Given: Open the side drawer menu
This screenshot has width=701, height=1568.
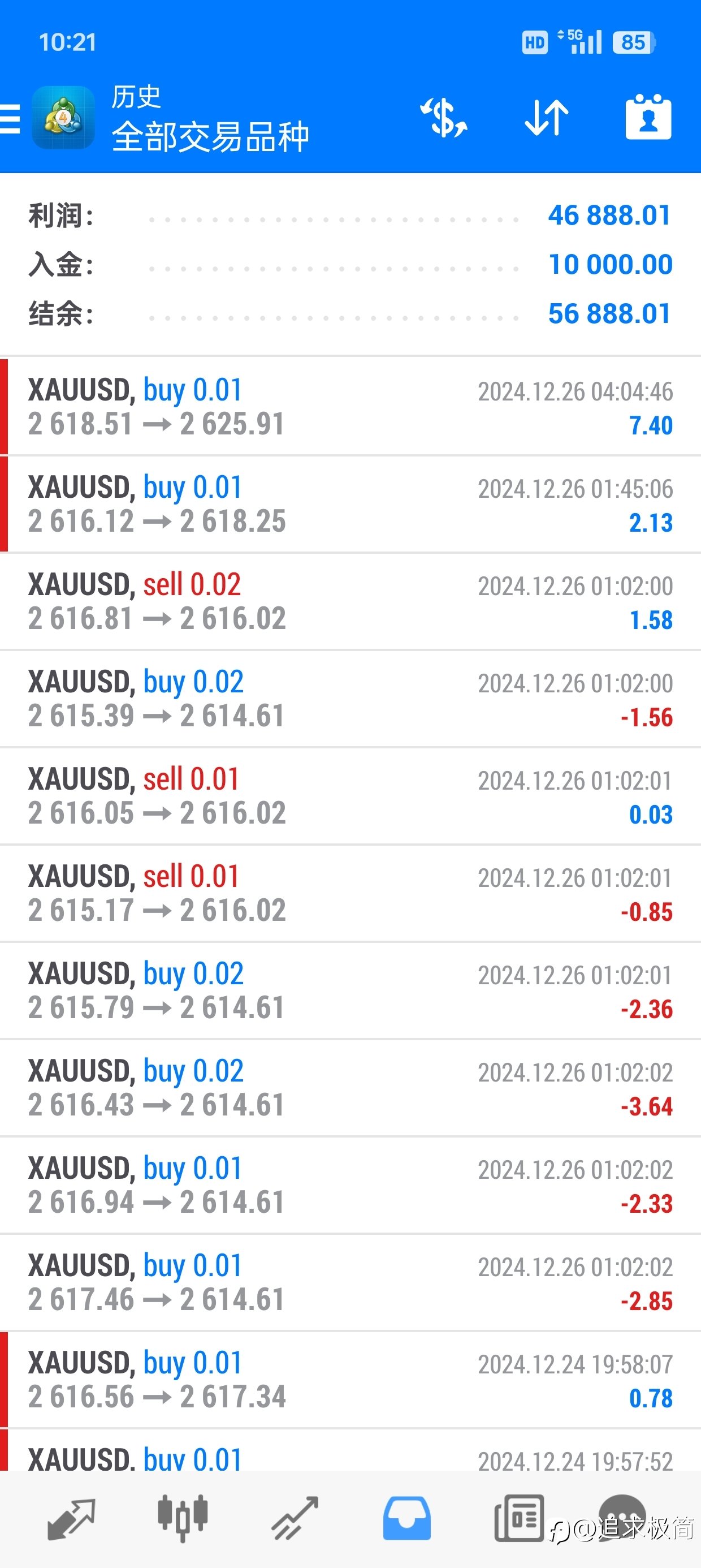Looking at the screenshot, I should [10, 118].
